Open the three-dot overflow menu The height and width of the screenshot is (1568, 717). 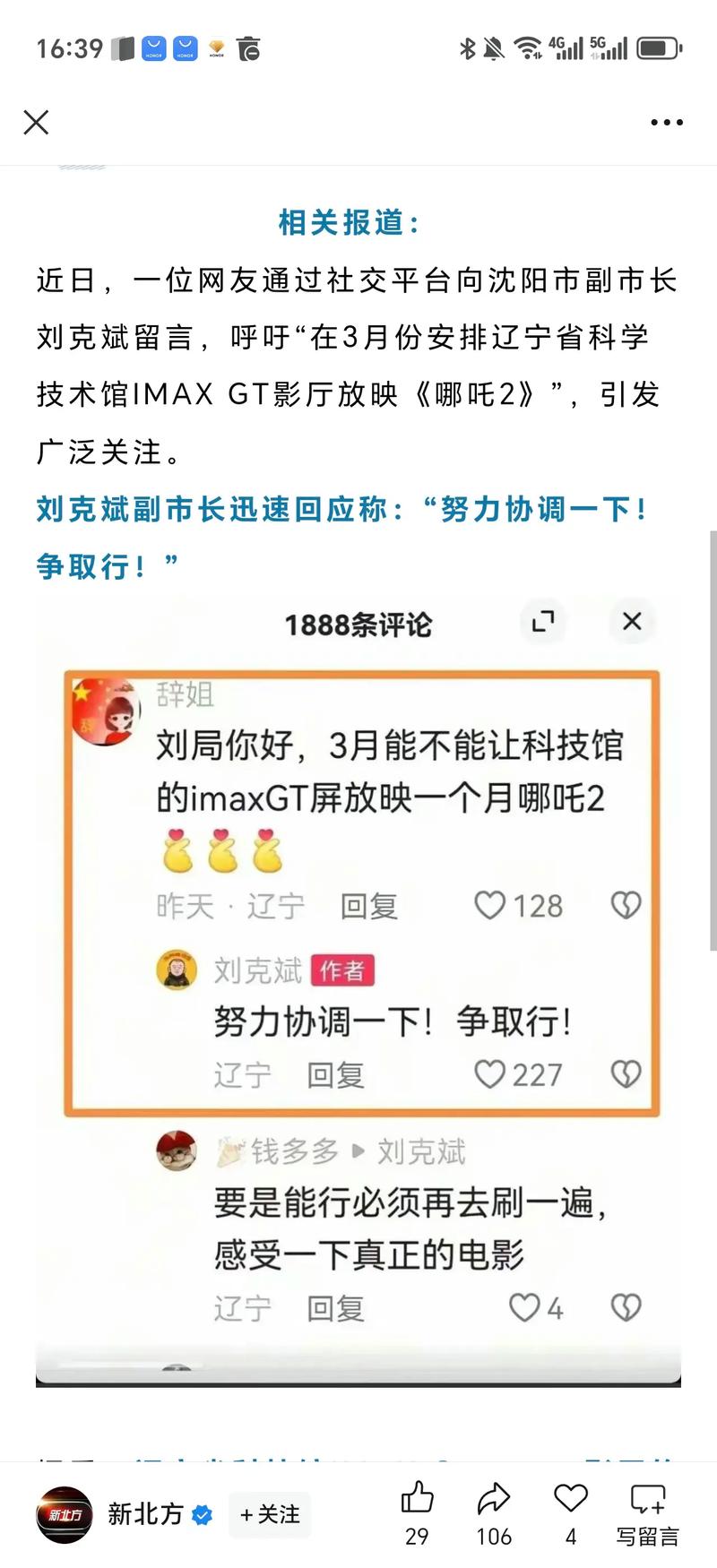click(666, 123)
